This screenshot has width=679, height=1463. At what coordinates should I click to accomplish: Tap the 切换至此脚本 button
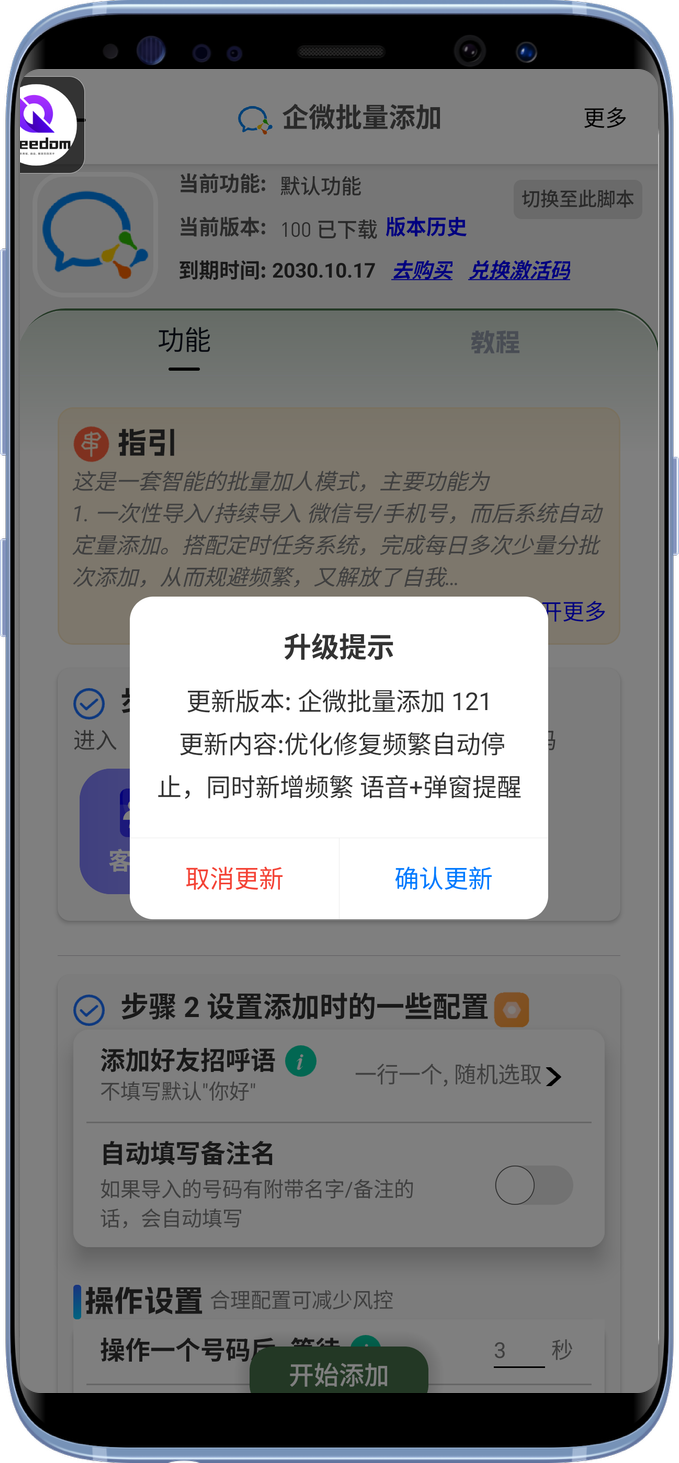577,199
